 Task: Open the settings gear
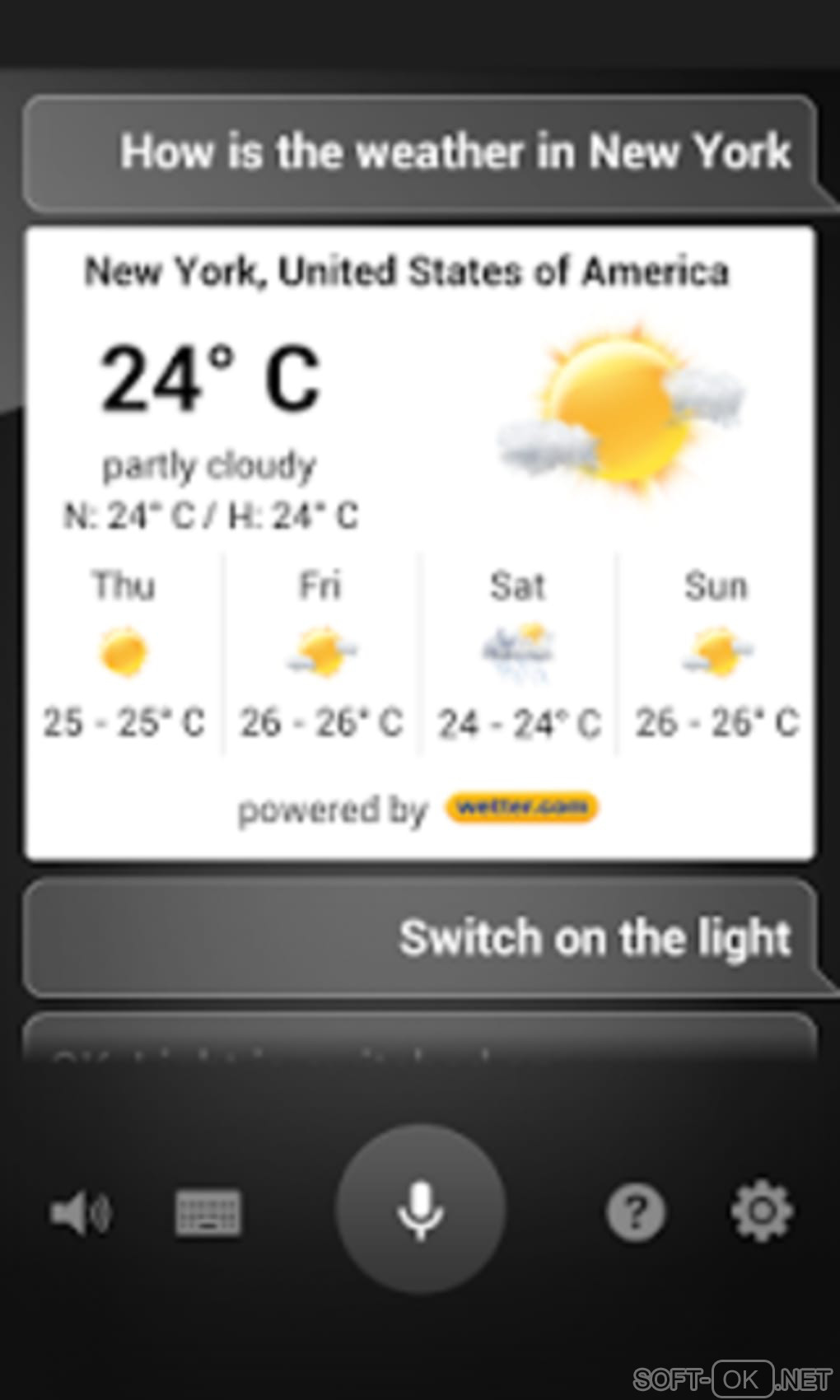tap(762, 1211)
